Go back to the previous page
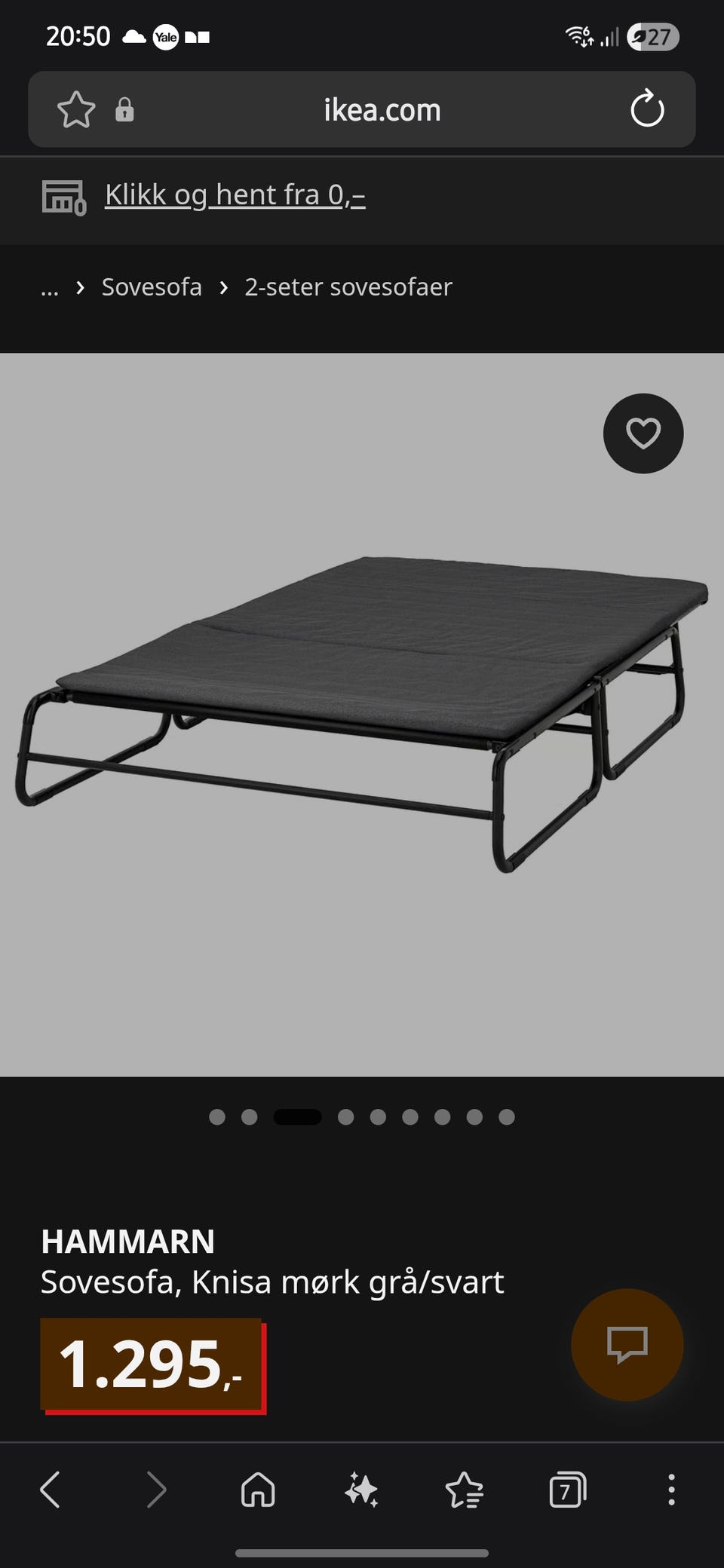 pos(51,1490)
